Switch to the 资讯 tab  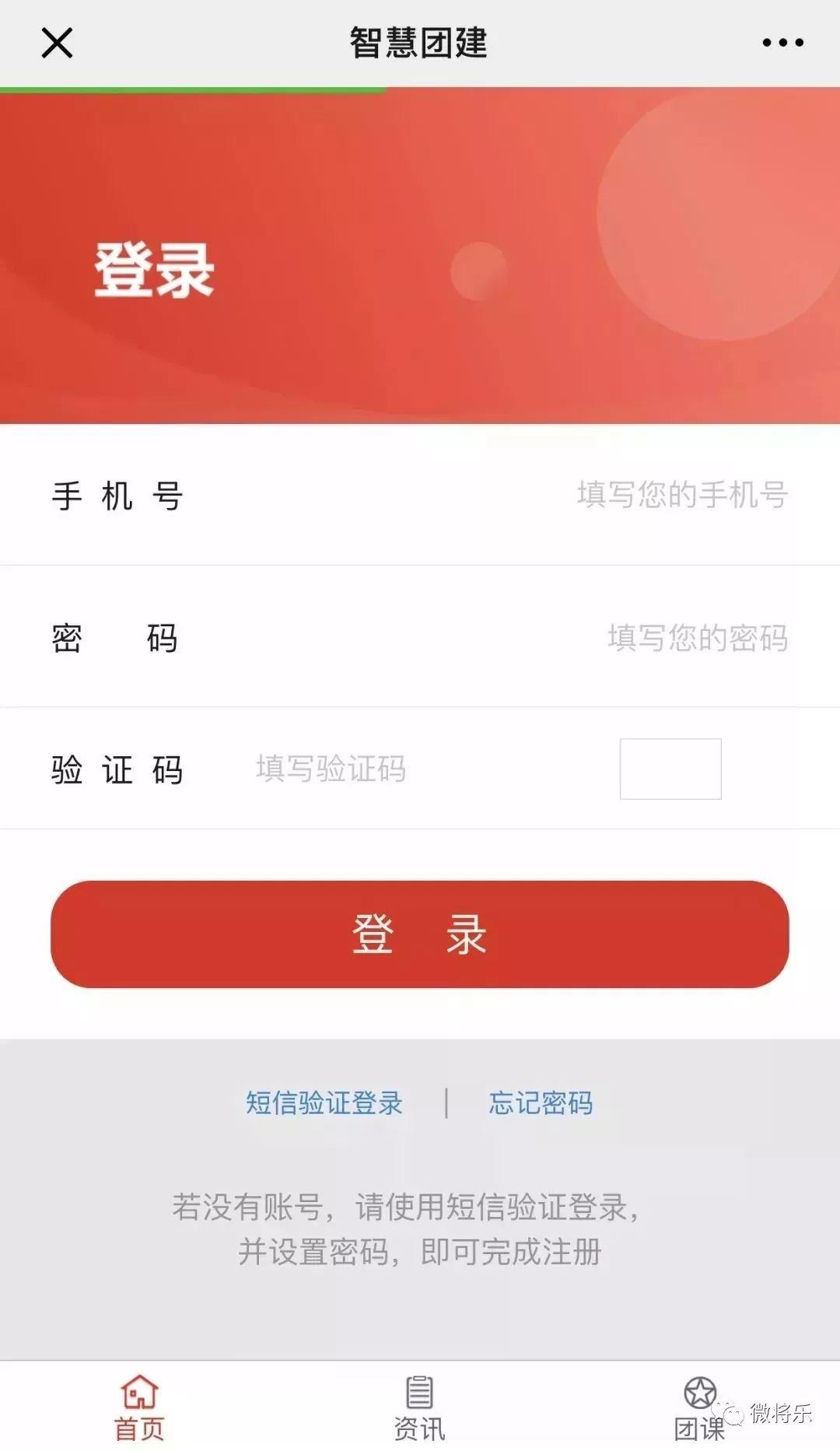coord(420,1407)
